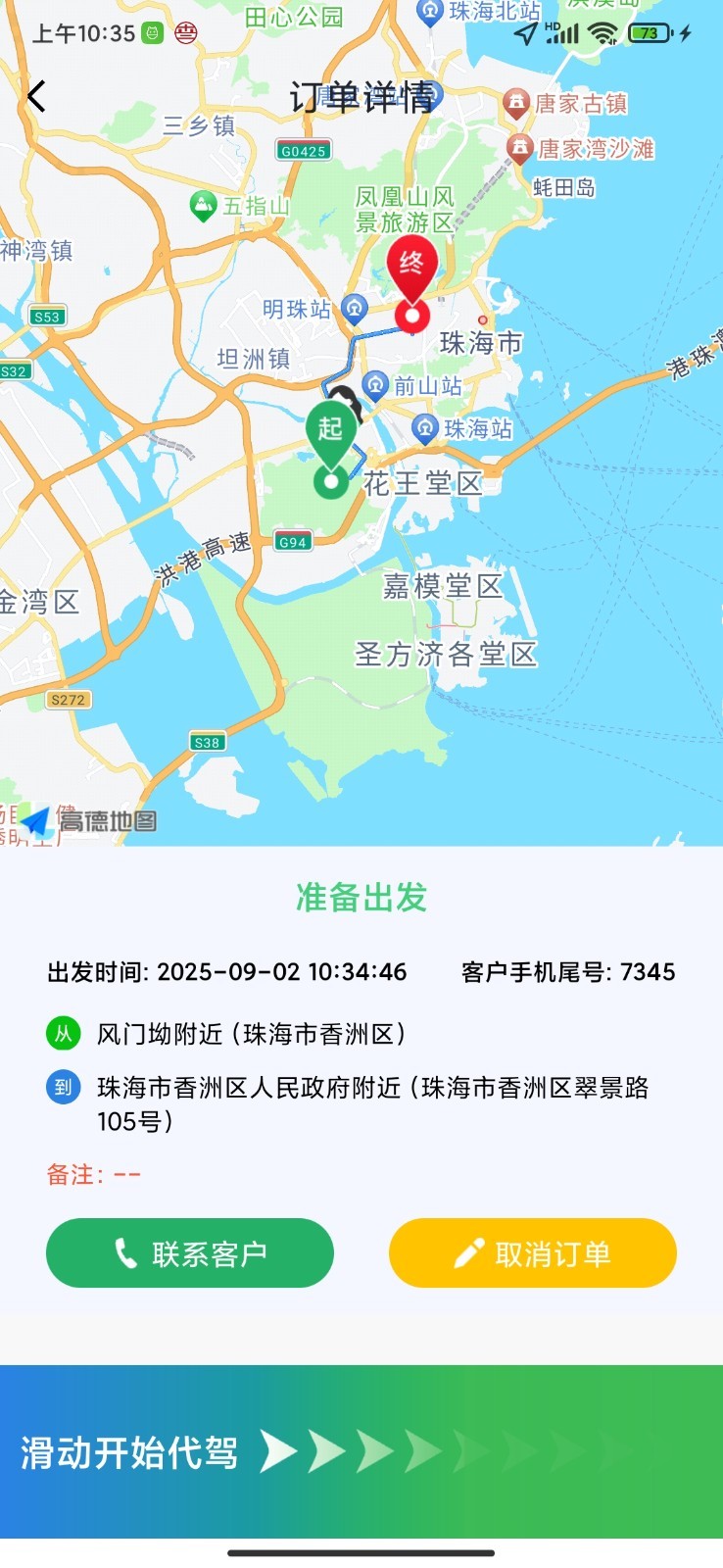This screenshot has height=1568, width=723.
Task: Tap the 唐家湾沙滩 beach attraction icon
Action: point(519,149)
